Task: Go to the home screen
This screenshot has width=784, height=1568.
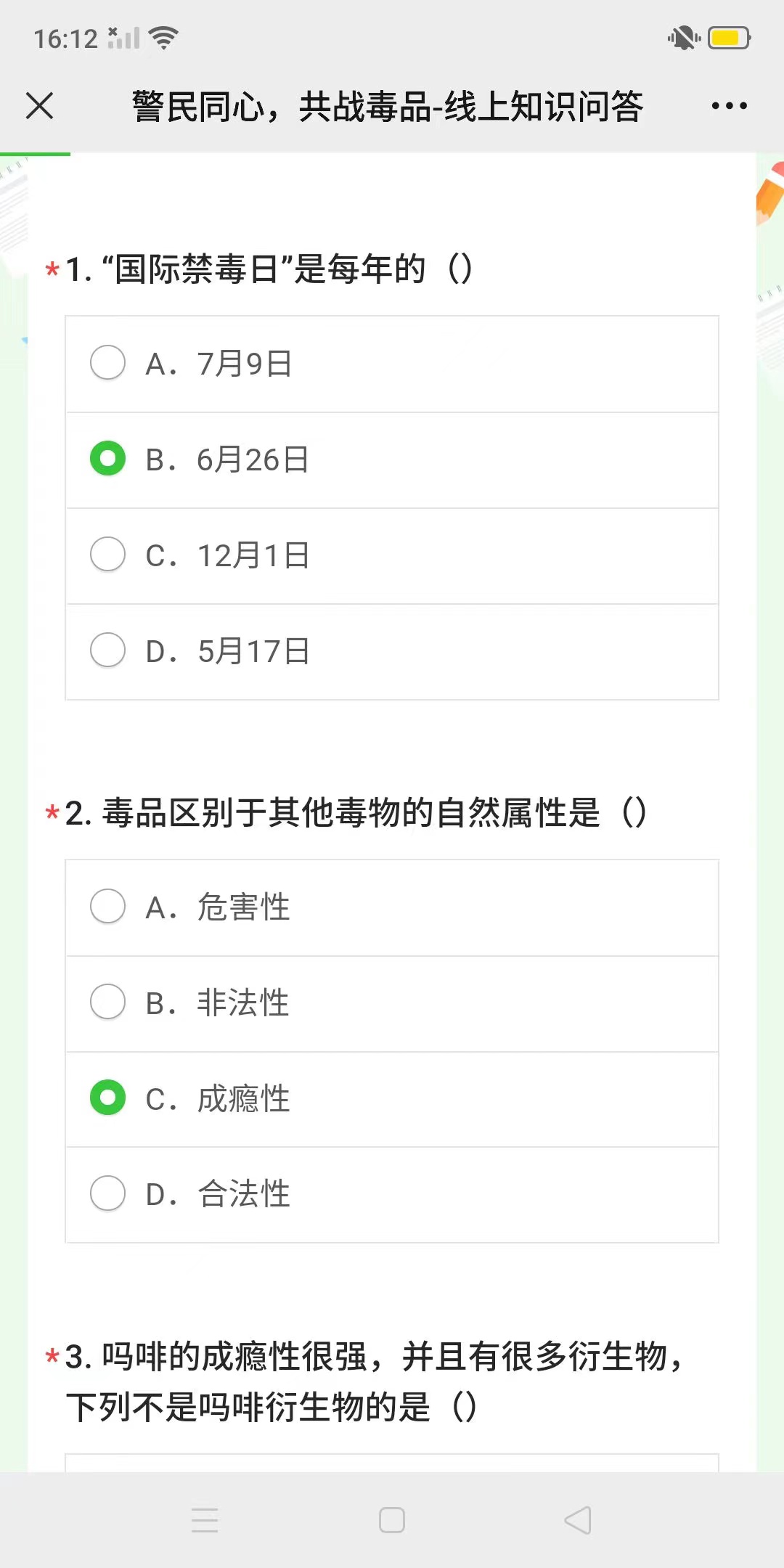Action: coord(392,1520)
